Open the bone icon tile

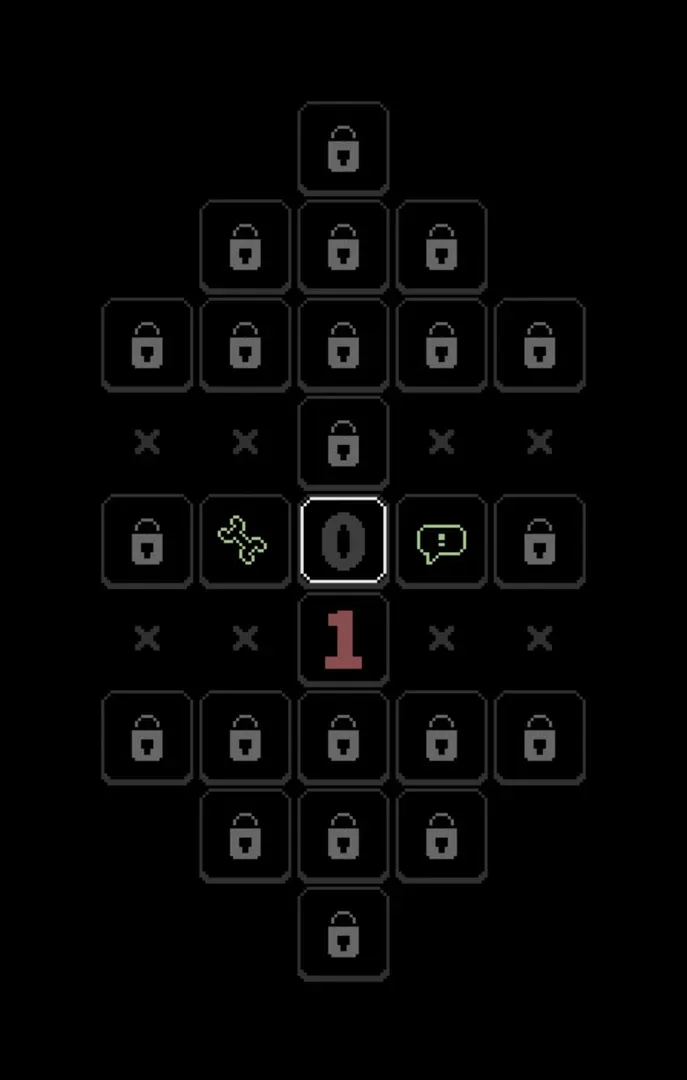[x=244, y=540]
